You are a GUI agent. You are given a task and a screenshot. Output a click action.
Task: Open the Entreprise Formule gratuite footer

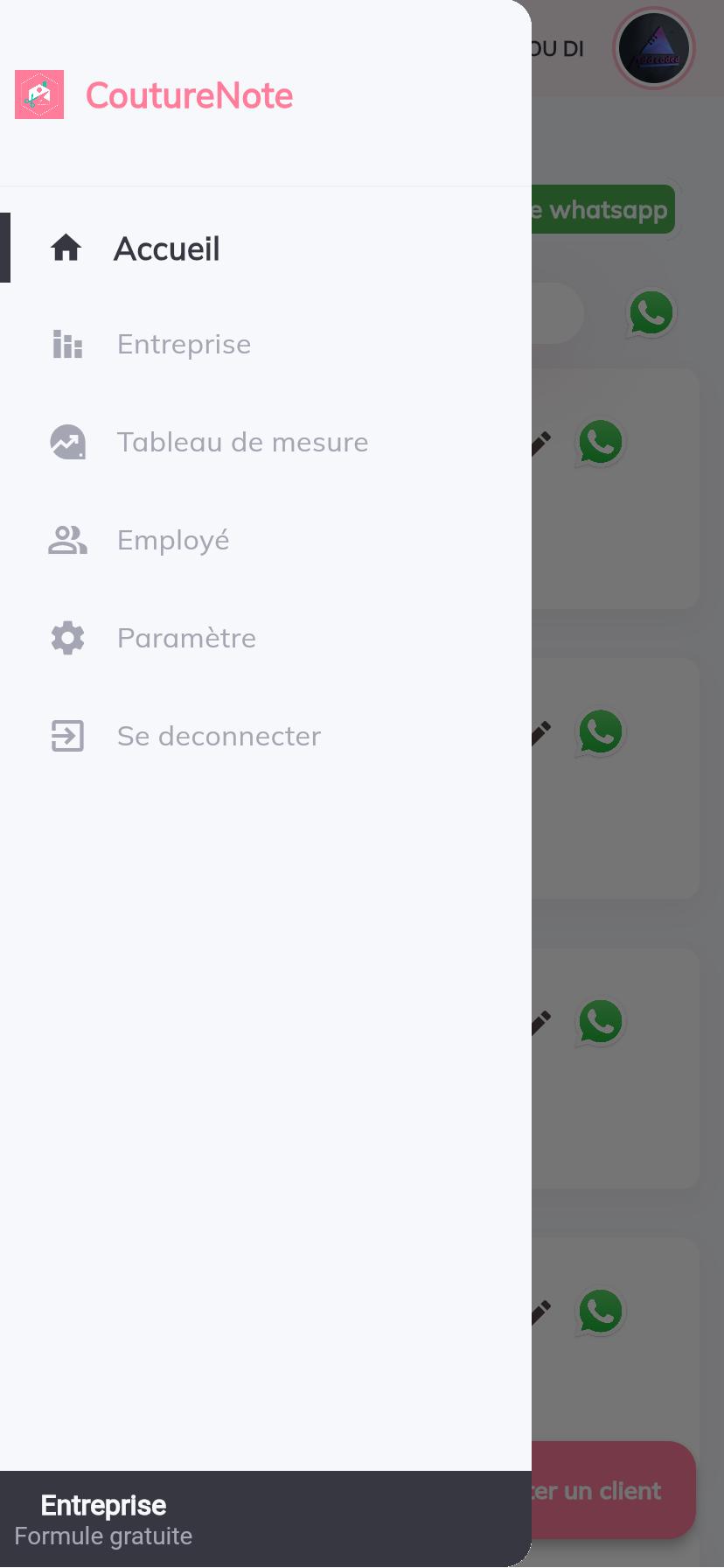tap(266, 1519)
